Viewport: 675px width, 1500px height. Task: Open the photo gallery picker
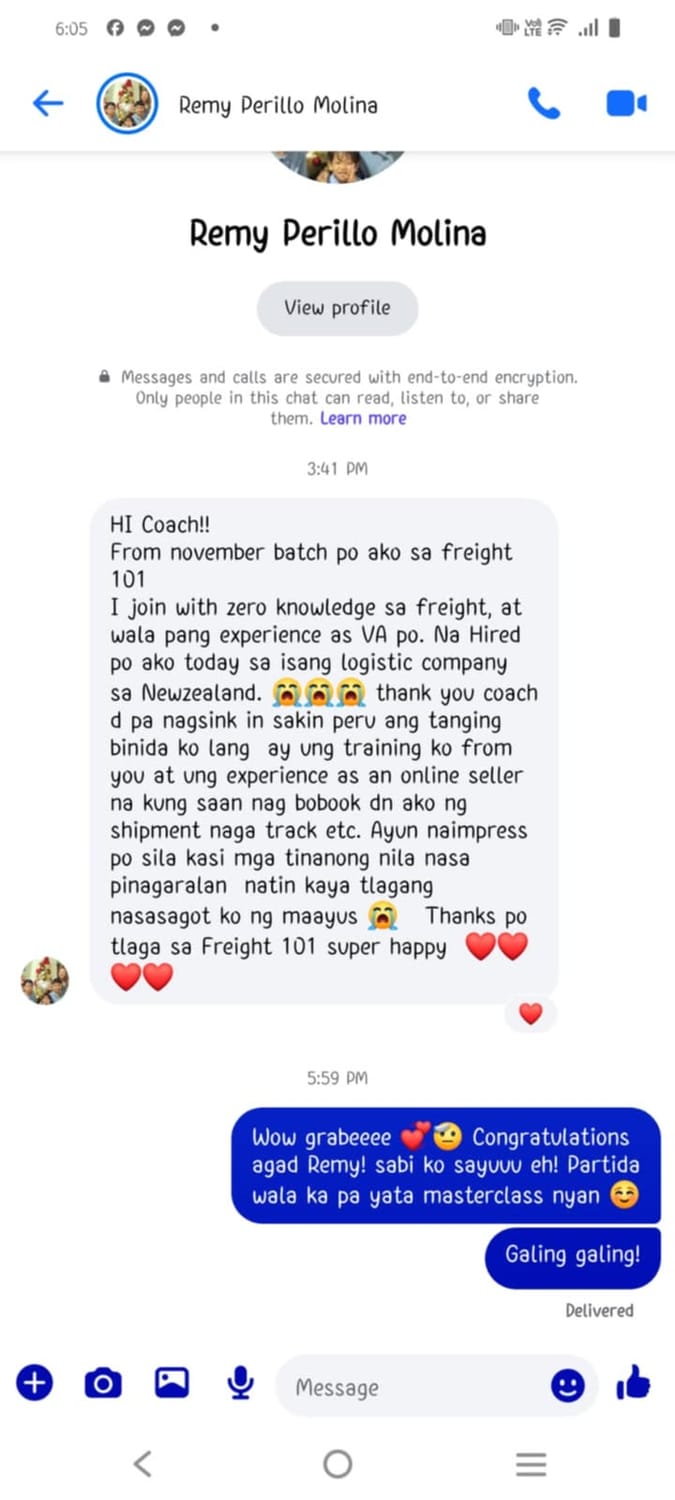172,1383
